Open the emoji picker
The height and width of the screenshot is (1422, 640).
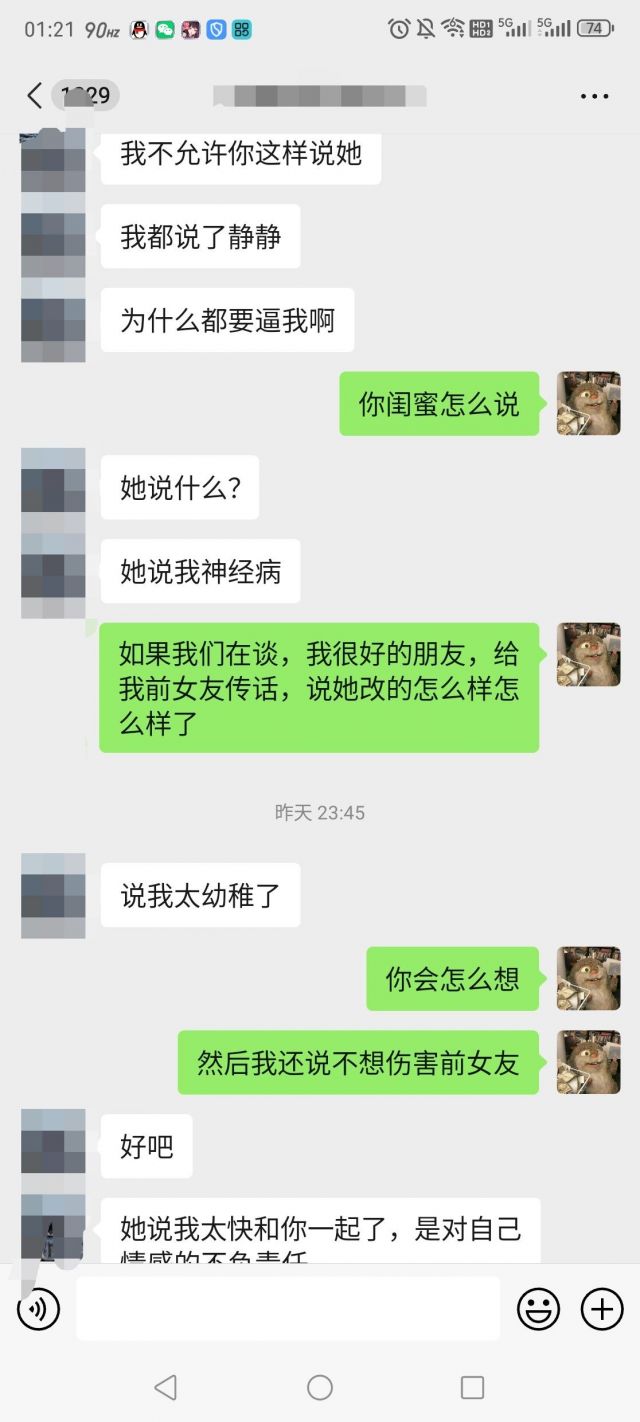tap(538, 1308)
